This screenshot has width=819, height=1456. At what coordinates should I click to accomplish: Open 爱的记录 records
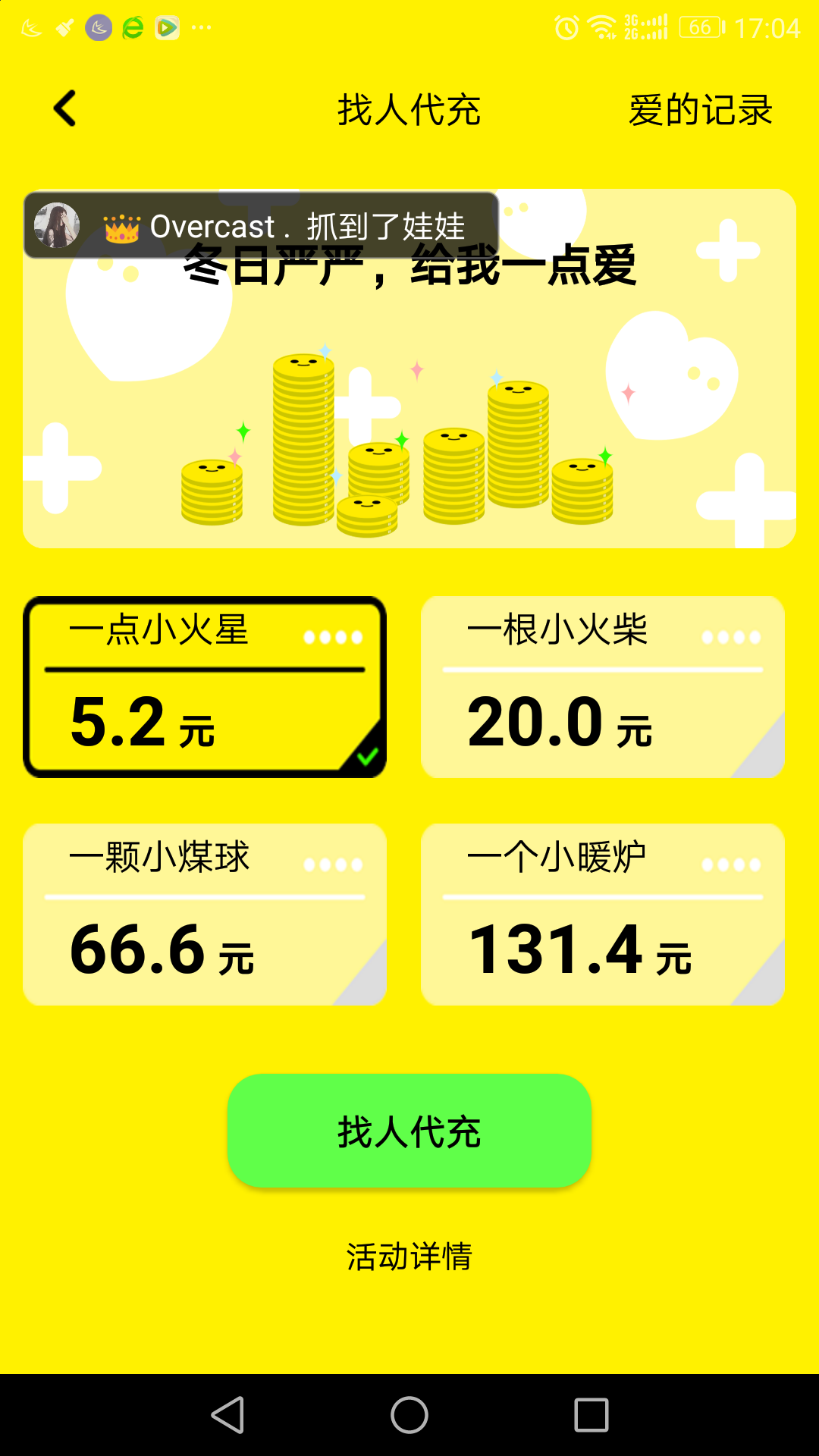(x=700, y=111)
